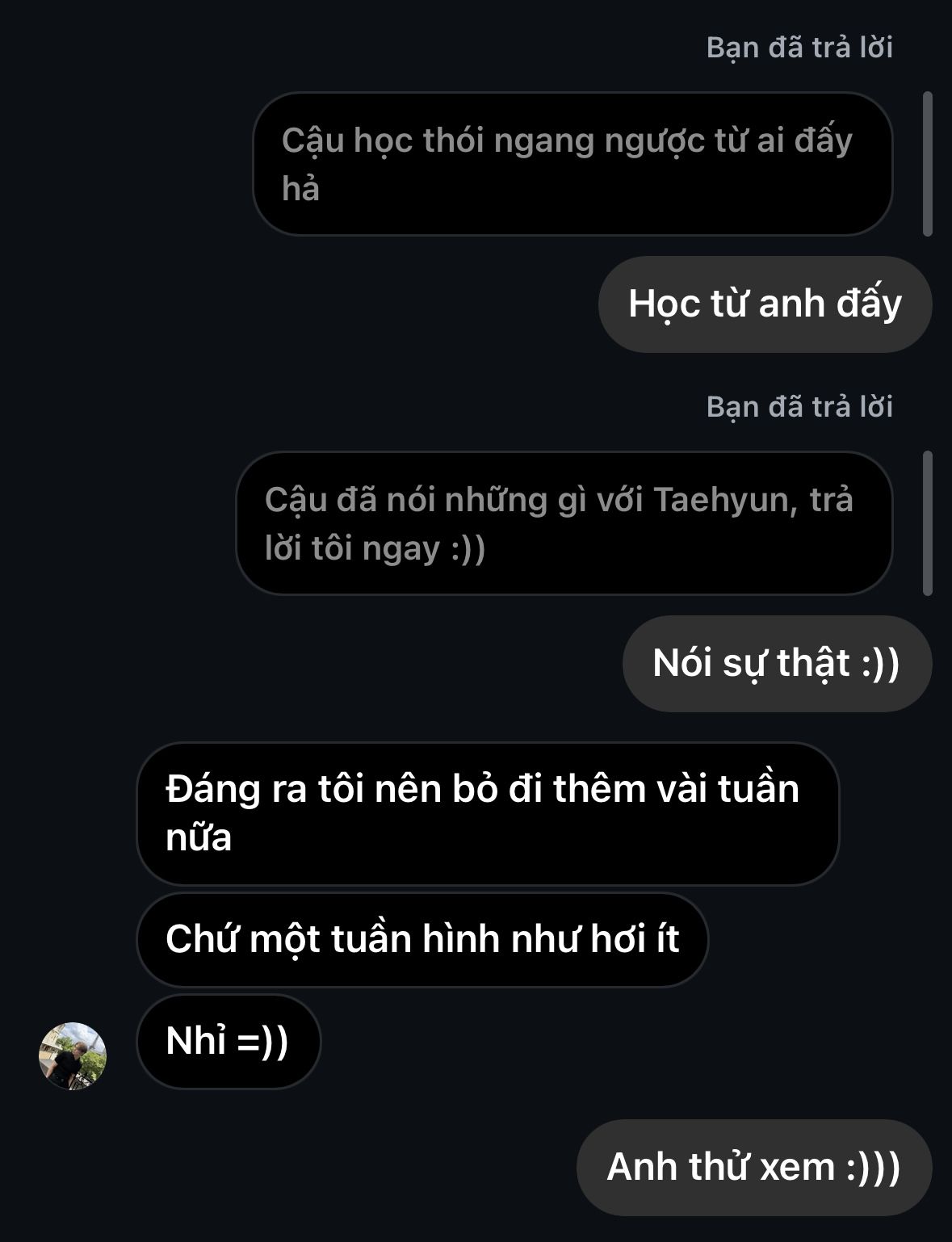
Task: Open the sender's profile picture
Action: tap(73, 1055)
